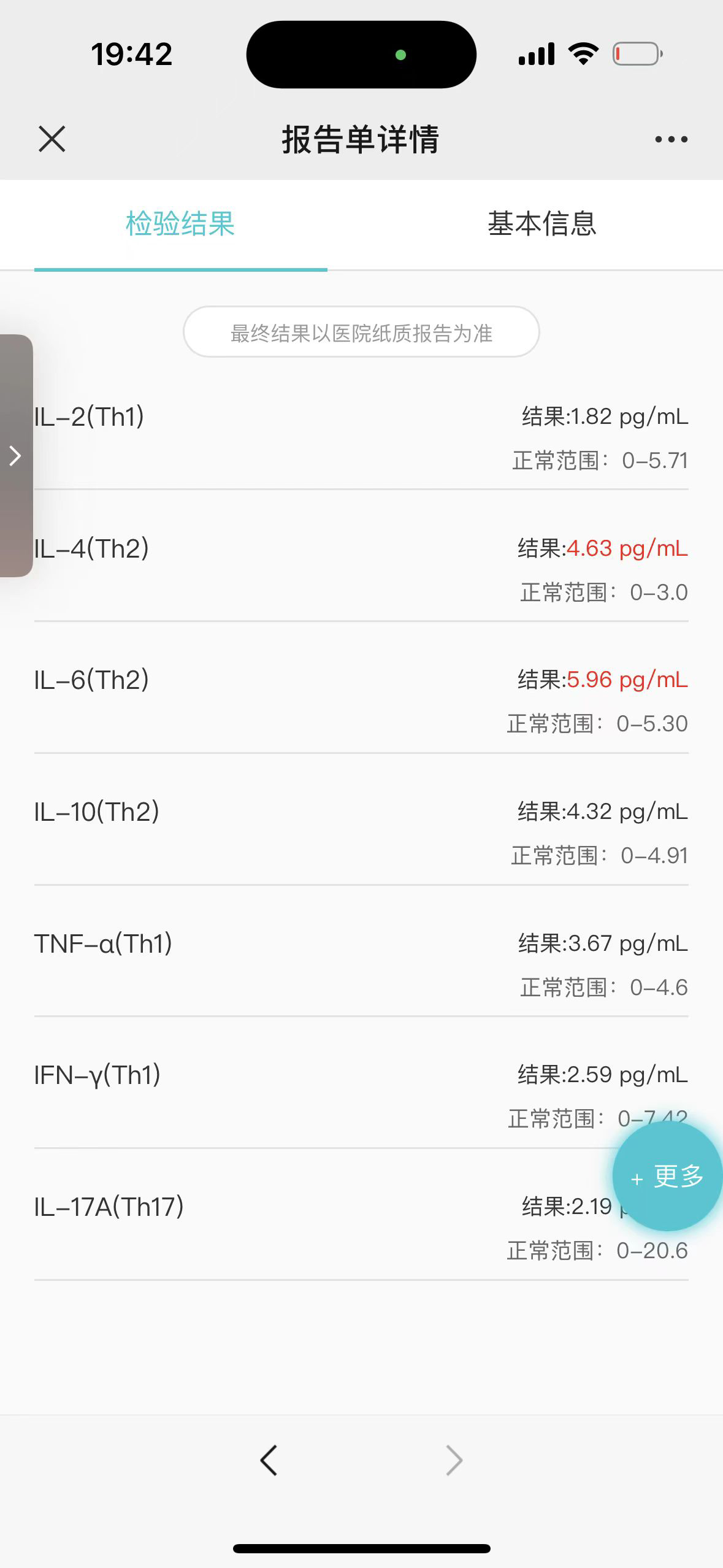
Task: Expand the side drawer arrow handle
Action: click(16, 456)
